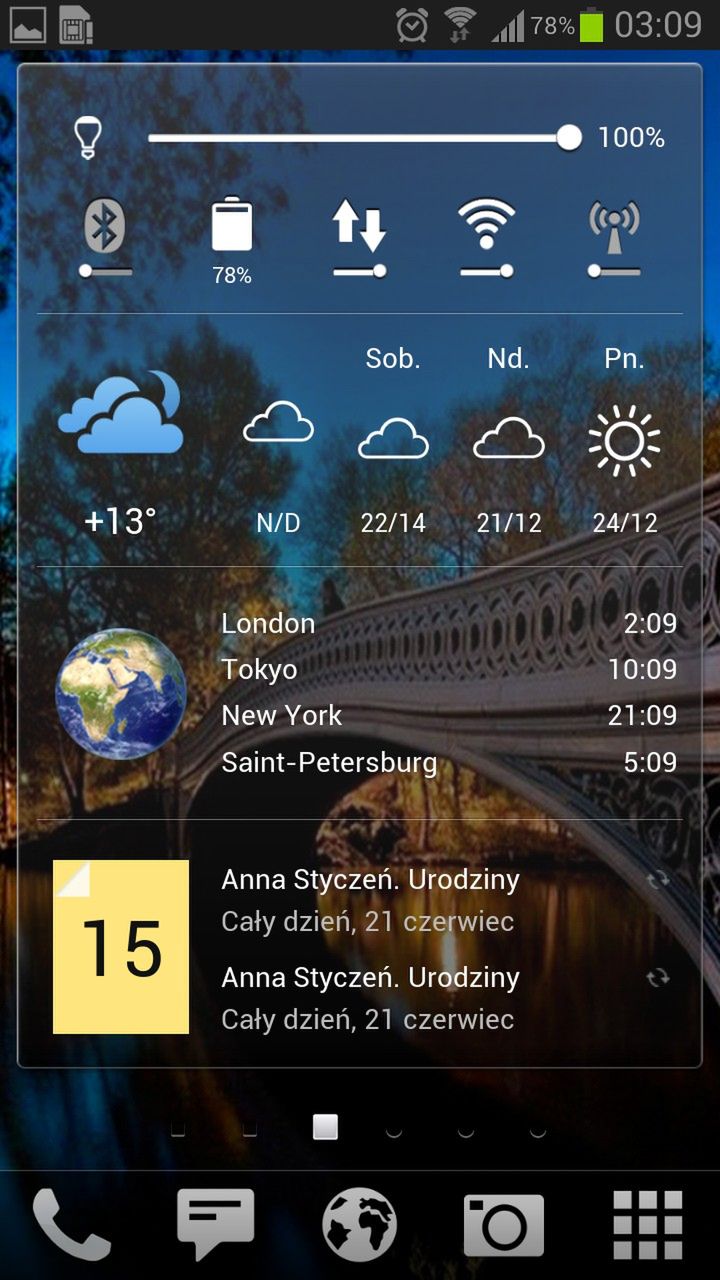Toggle the Wi-Fi switch
Image resolution: width=720 pixels, height=1280 pixels.
click(486, 237)
